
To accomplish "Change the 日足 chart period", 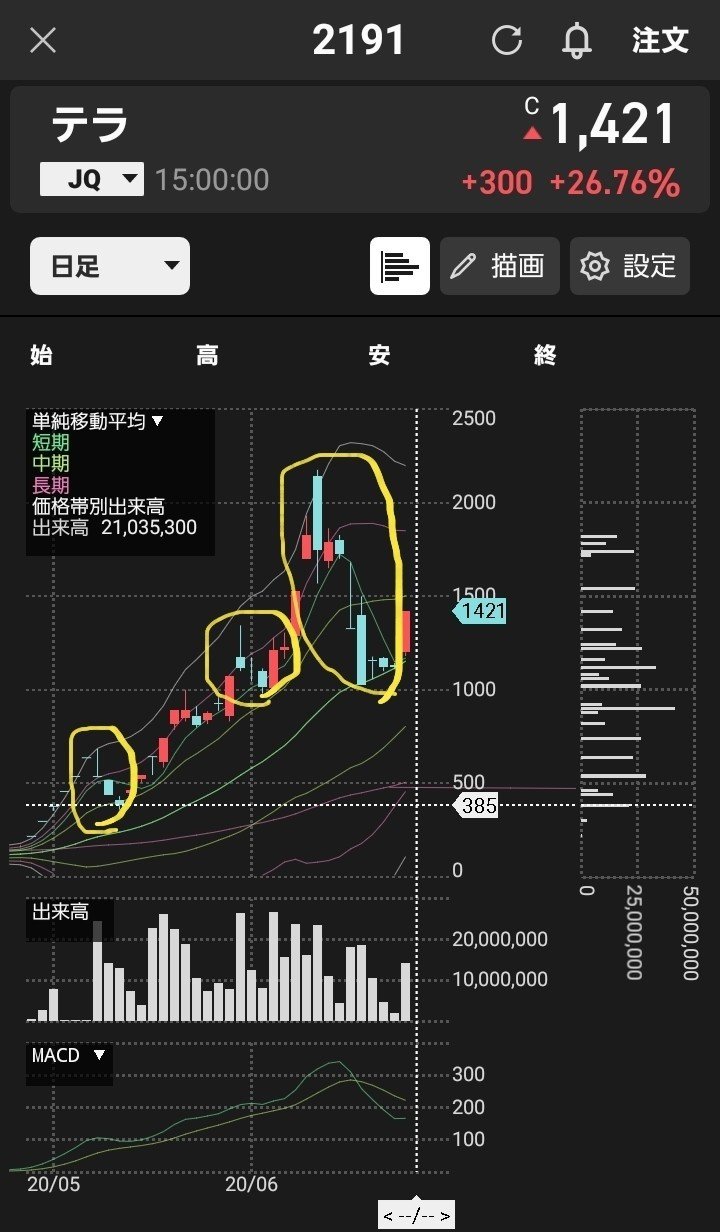I will pyautogui.click(x=110, y=266).
